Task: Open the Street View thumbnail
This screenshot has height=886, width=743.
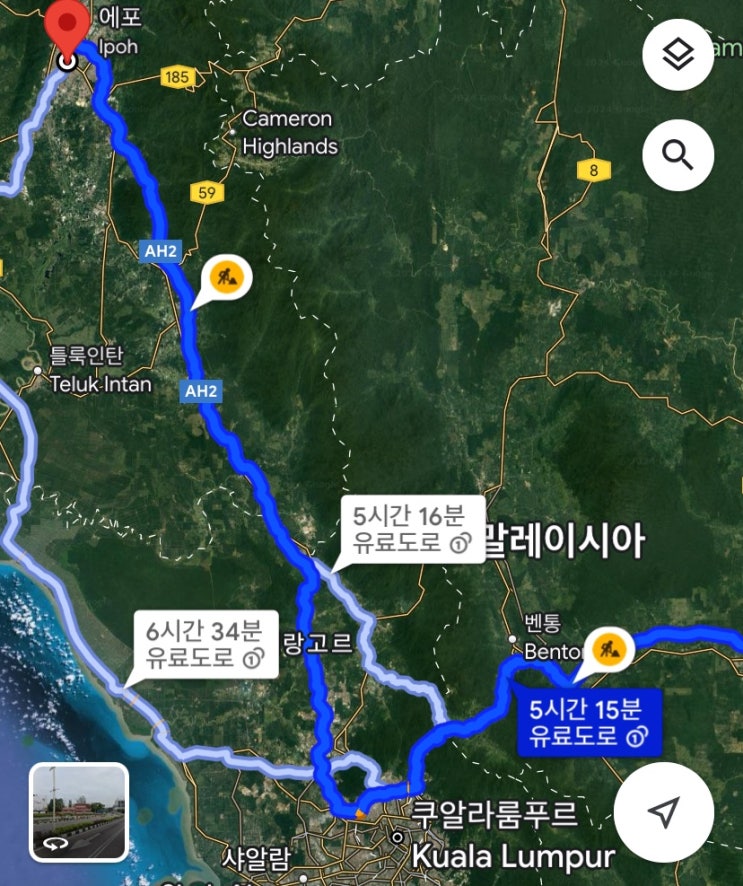Action: tap(79, 812)
